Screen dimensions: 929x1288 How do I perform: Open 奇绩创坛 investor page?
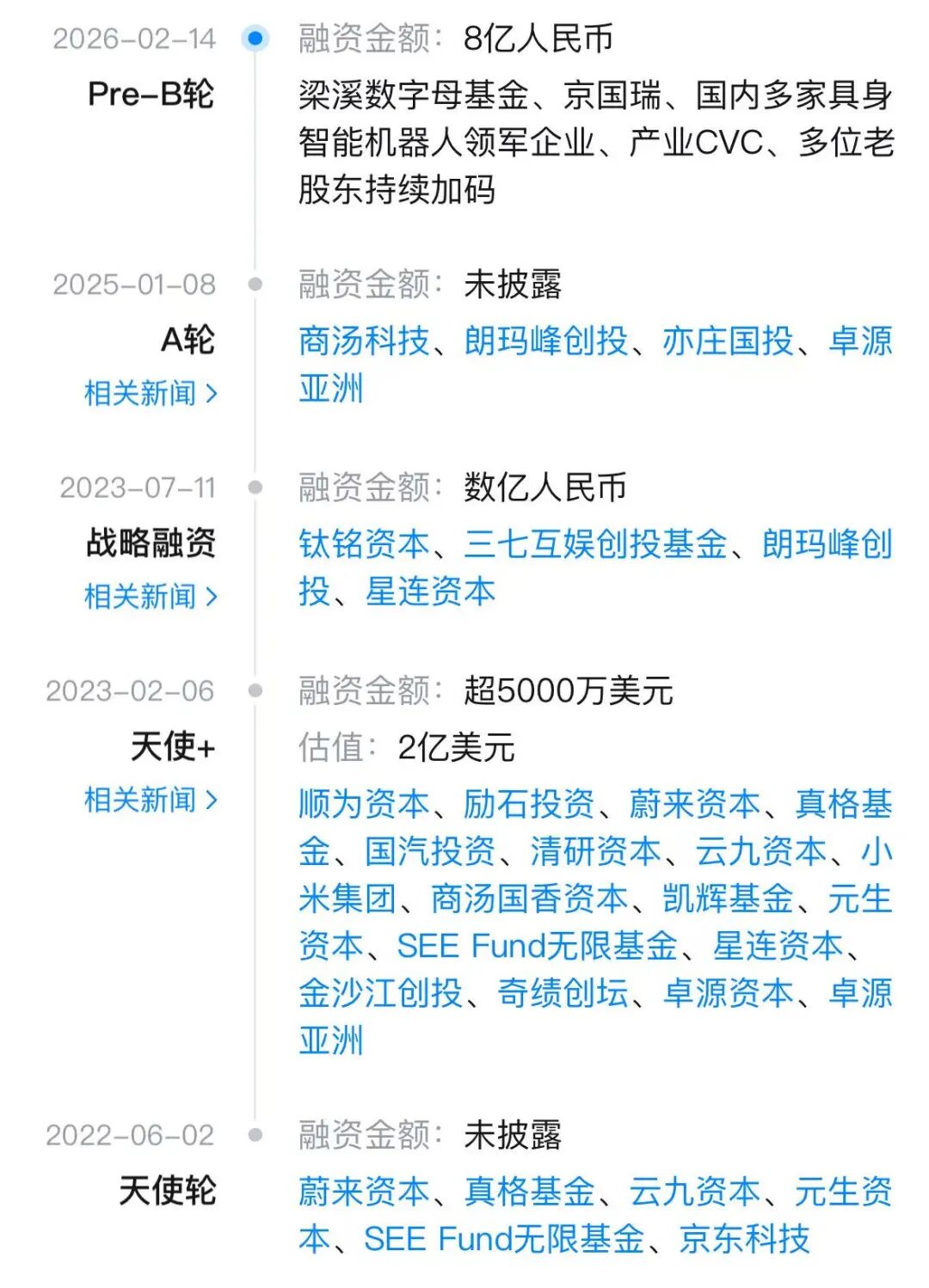click(563, 994)
